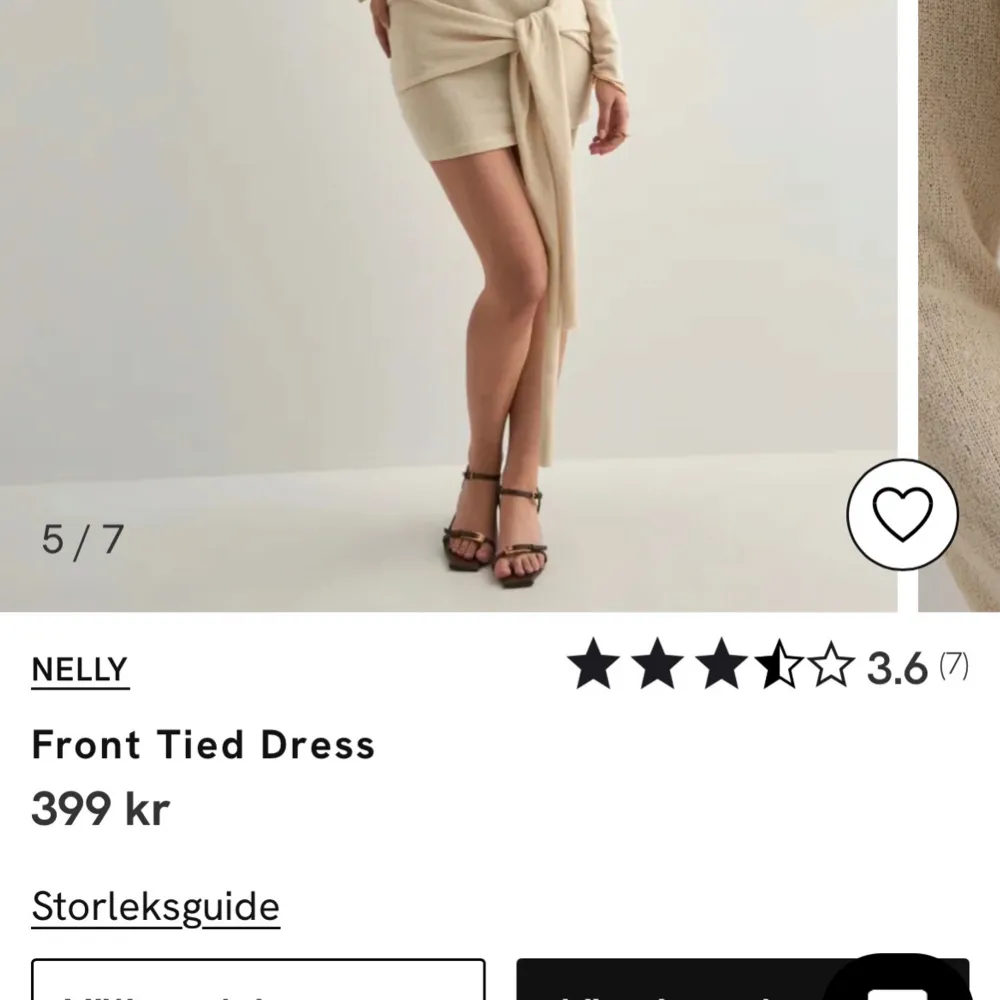
Task: Open the NELLY brand link
Action: (80, 669)
